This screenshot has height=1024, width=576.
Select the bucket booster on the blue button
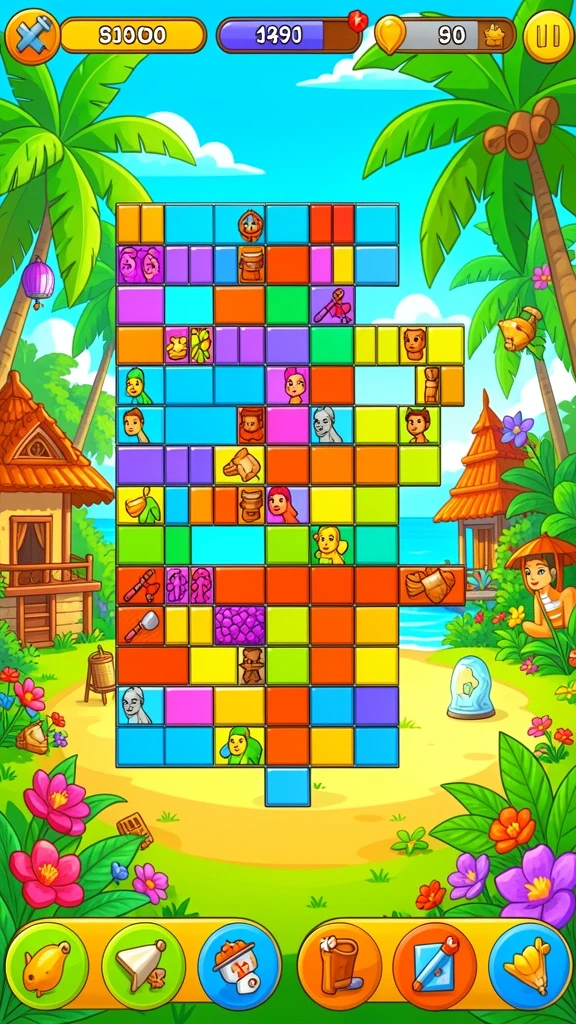[239, 965]
